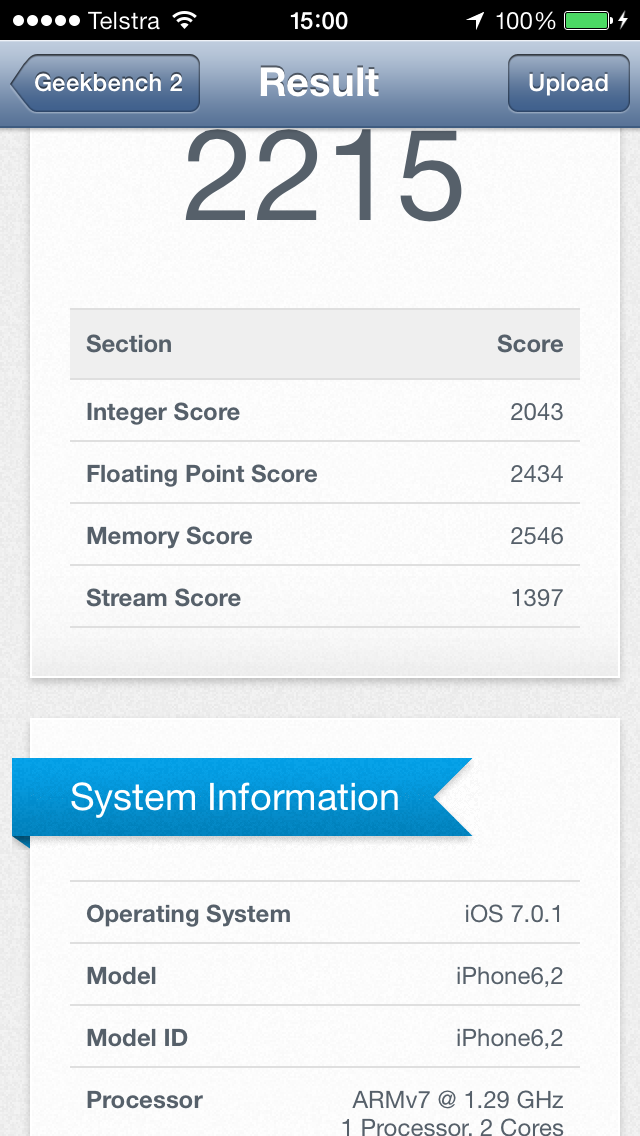Go back to Geekbench 2
Viewport: 640px width, 1136px height.
point(106,83)
